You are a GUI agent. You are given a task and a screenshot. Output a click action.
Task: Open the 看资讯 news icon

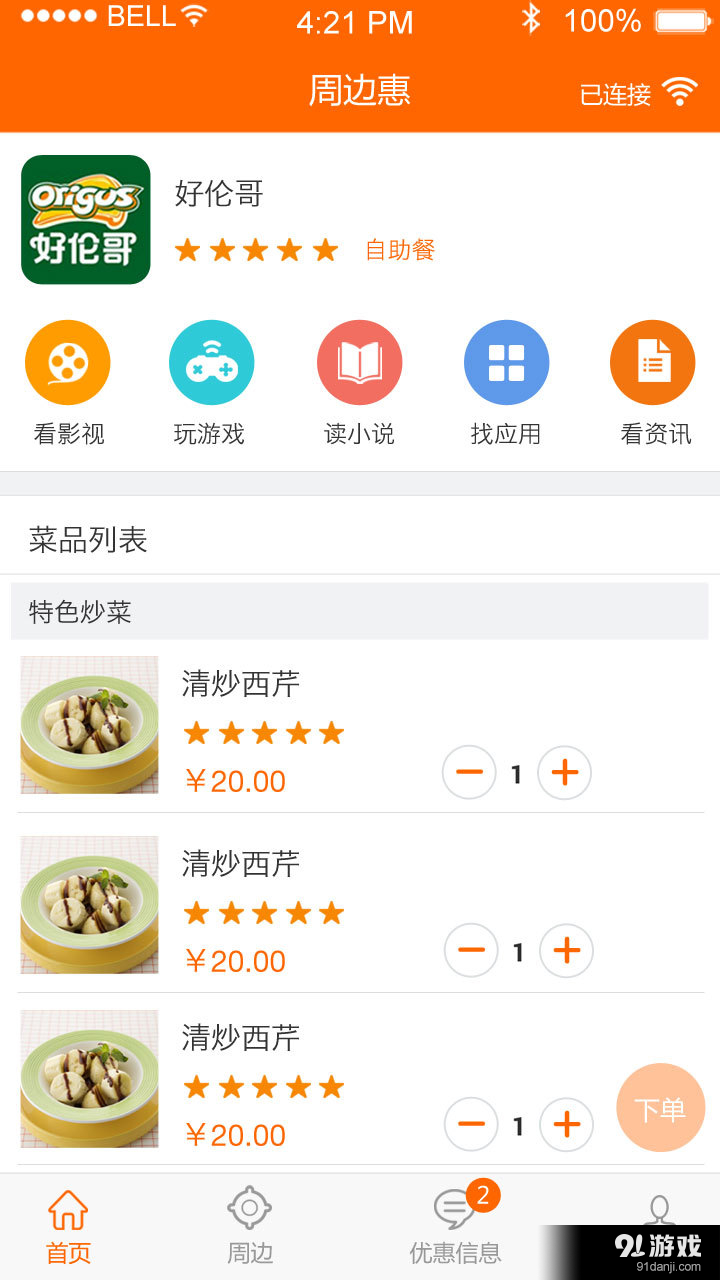652,362
